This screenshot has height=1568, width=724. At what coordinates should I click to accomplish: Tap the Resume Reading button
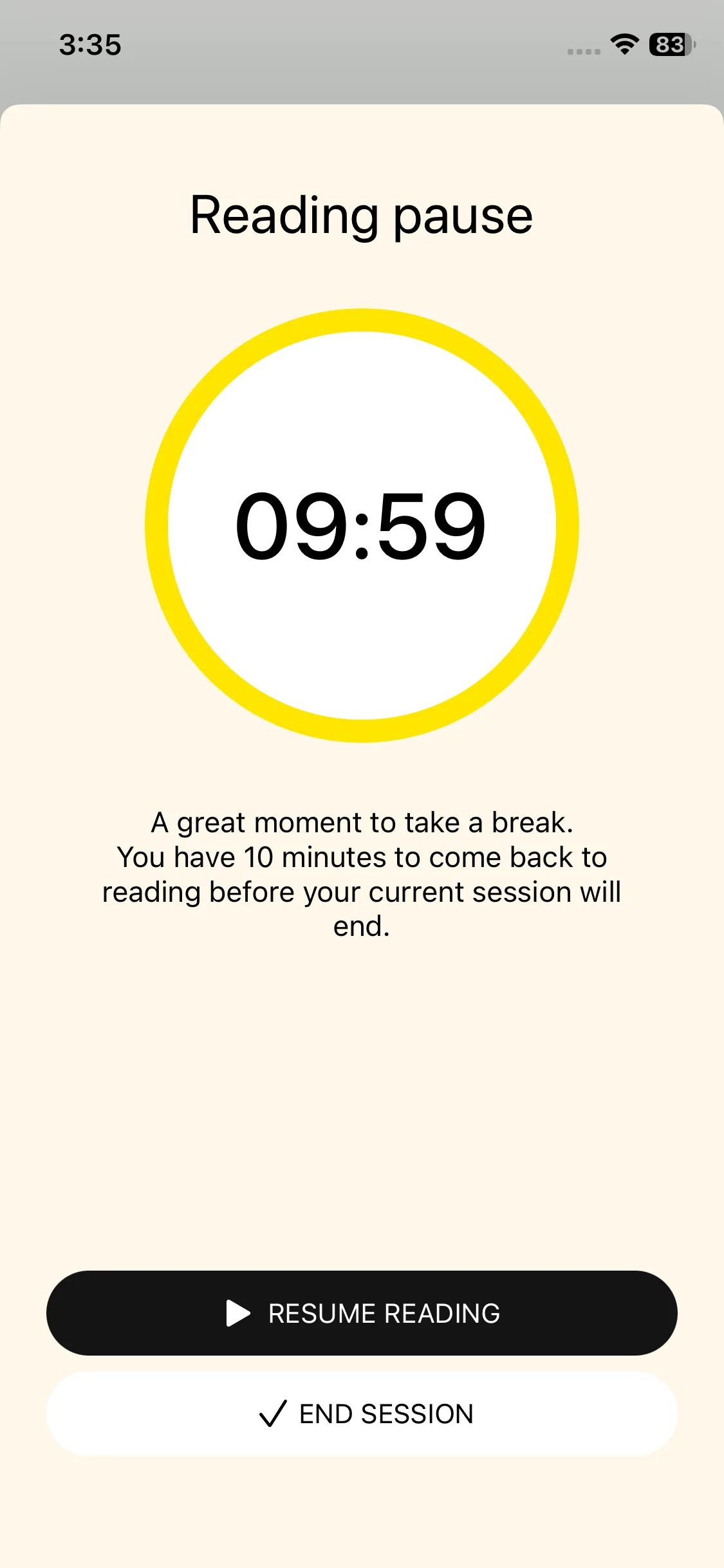coord(362,1313)
